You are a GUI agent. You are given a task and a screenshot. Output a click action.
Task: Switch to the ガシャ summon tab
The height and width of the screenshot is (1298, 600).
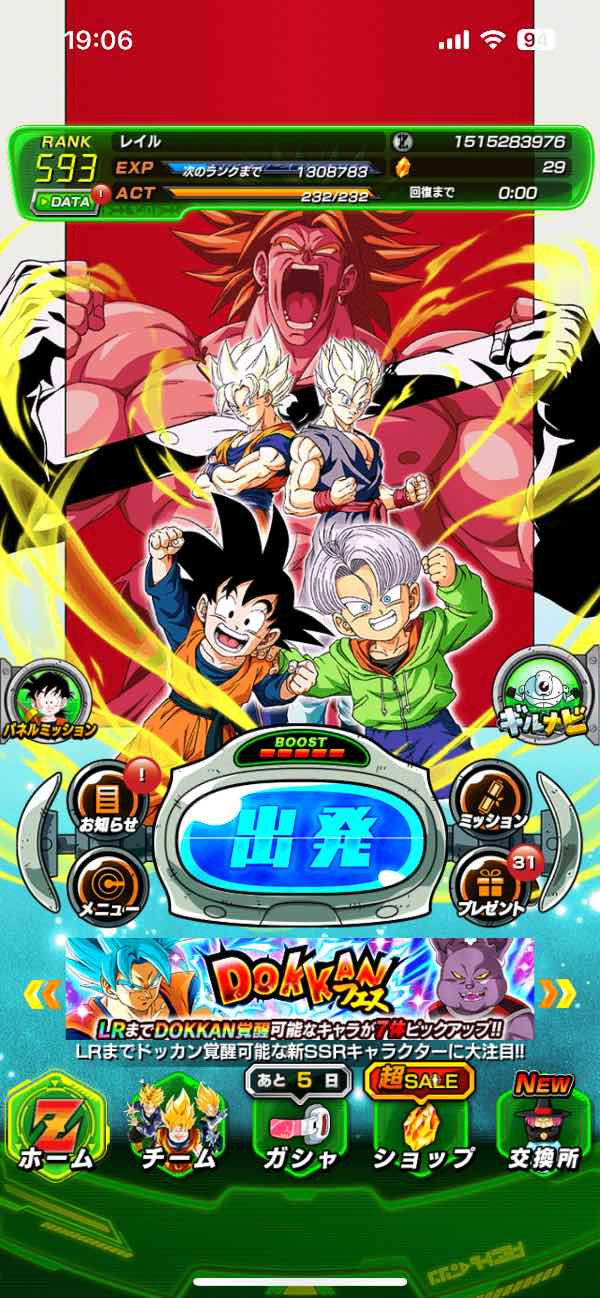click(x=299, y=1128)
